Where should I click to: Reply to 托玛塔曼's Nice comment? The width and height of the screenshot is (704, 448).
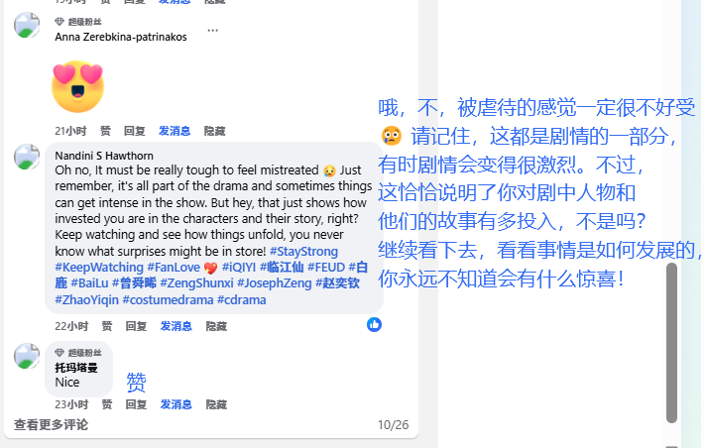(135, 405)
